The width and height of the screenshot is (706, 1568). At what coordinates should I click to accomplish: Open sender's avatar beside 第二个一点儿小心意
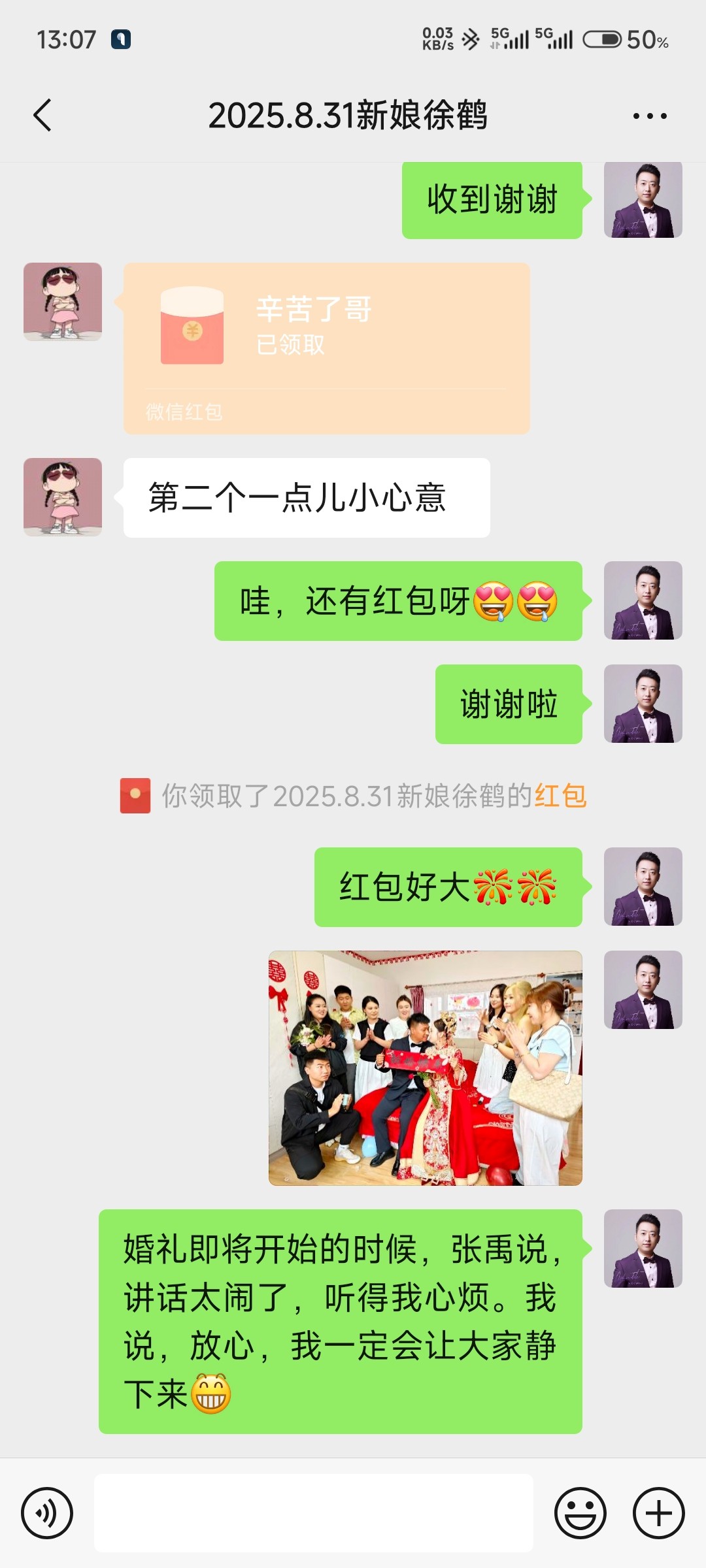pos(63,497)
